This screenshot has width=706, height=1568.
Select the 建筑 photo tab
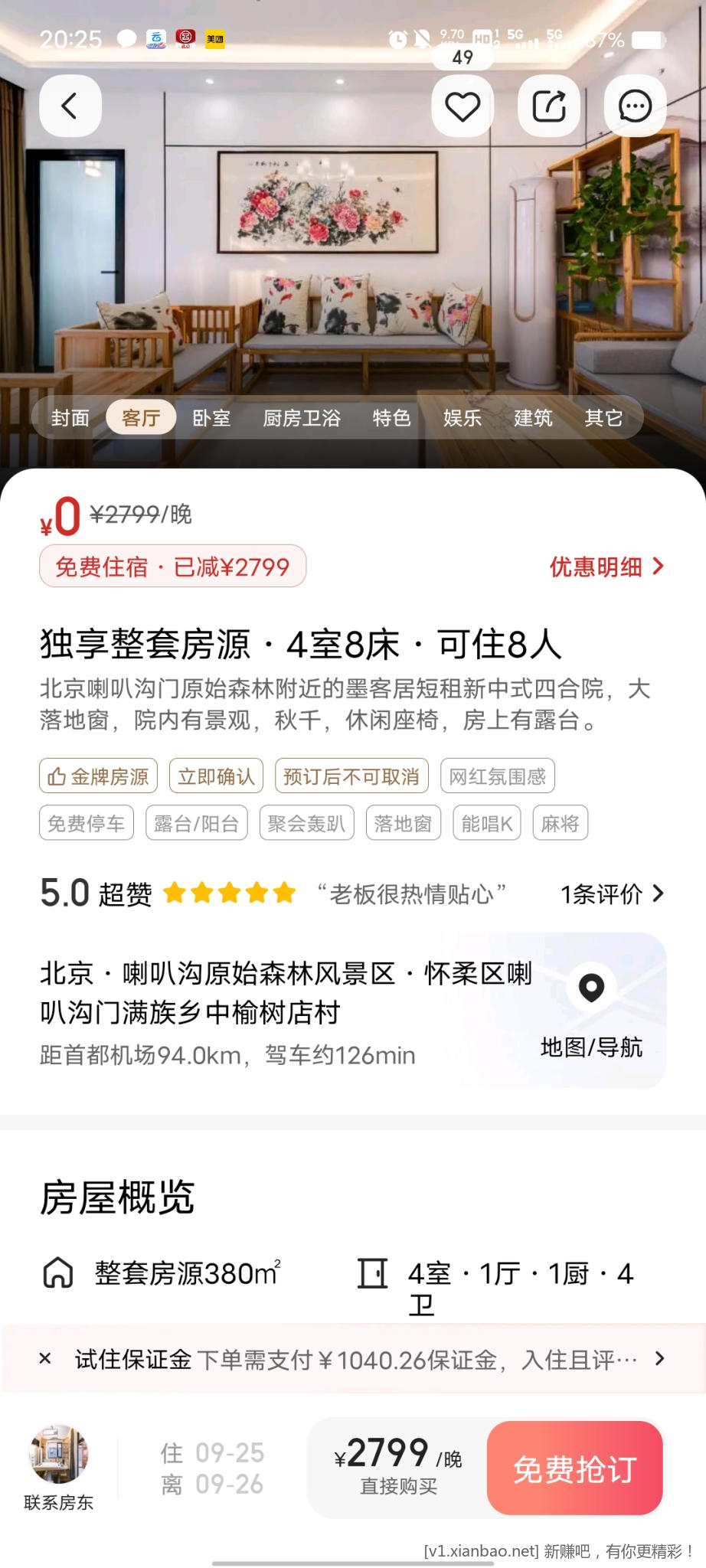pos(533,418)
